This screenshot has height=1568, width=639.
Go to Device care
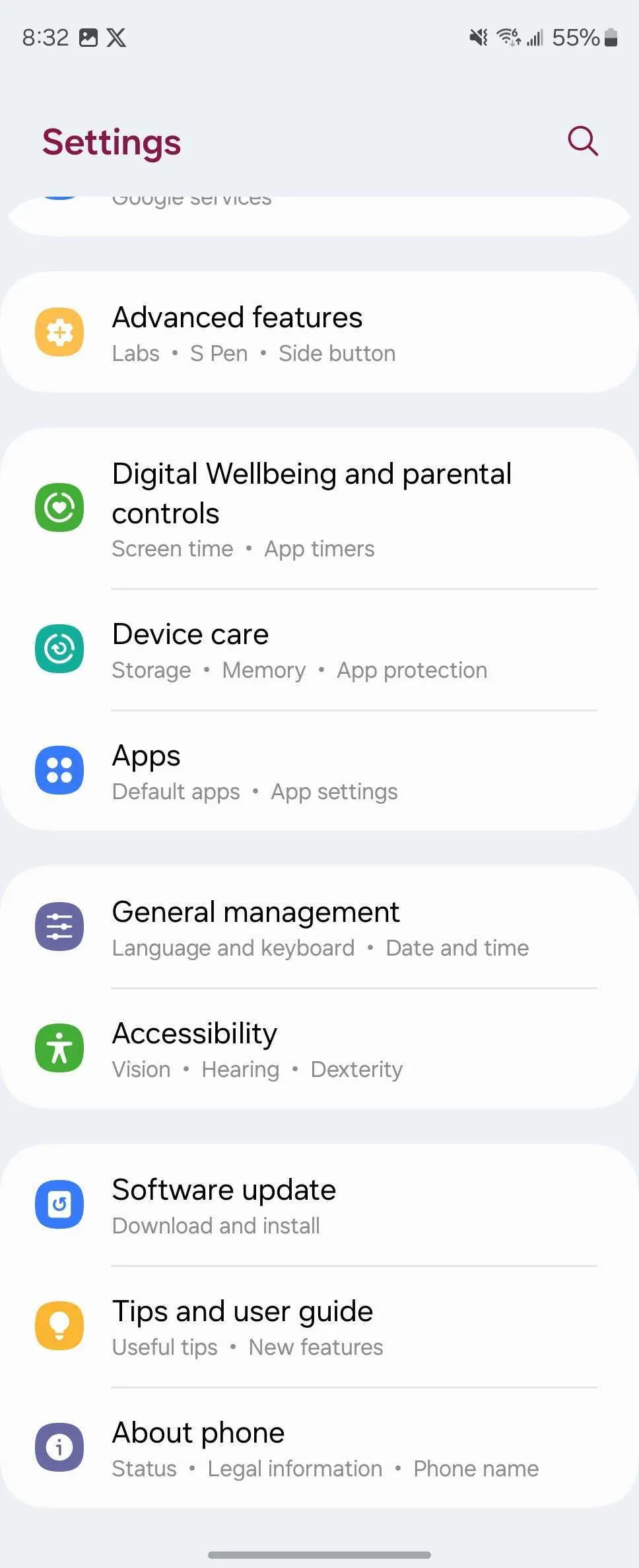tap(319, 650)
